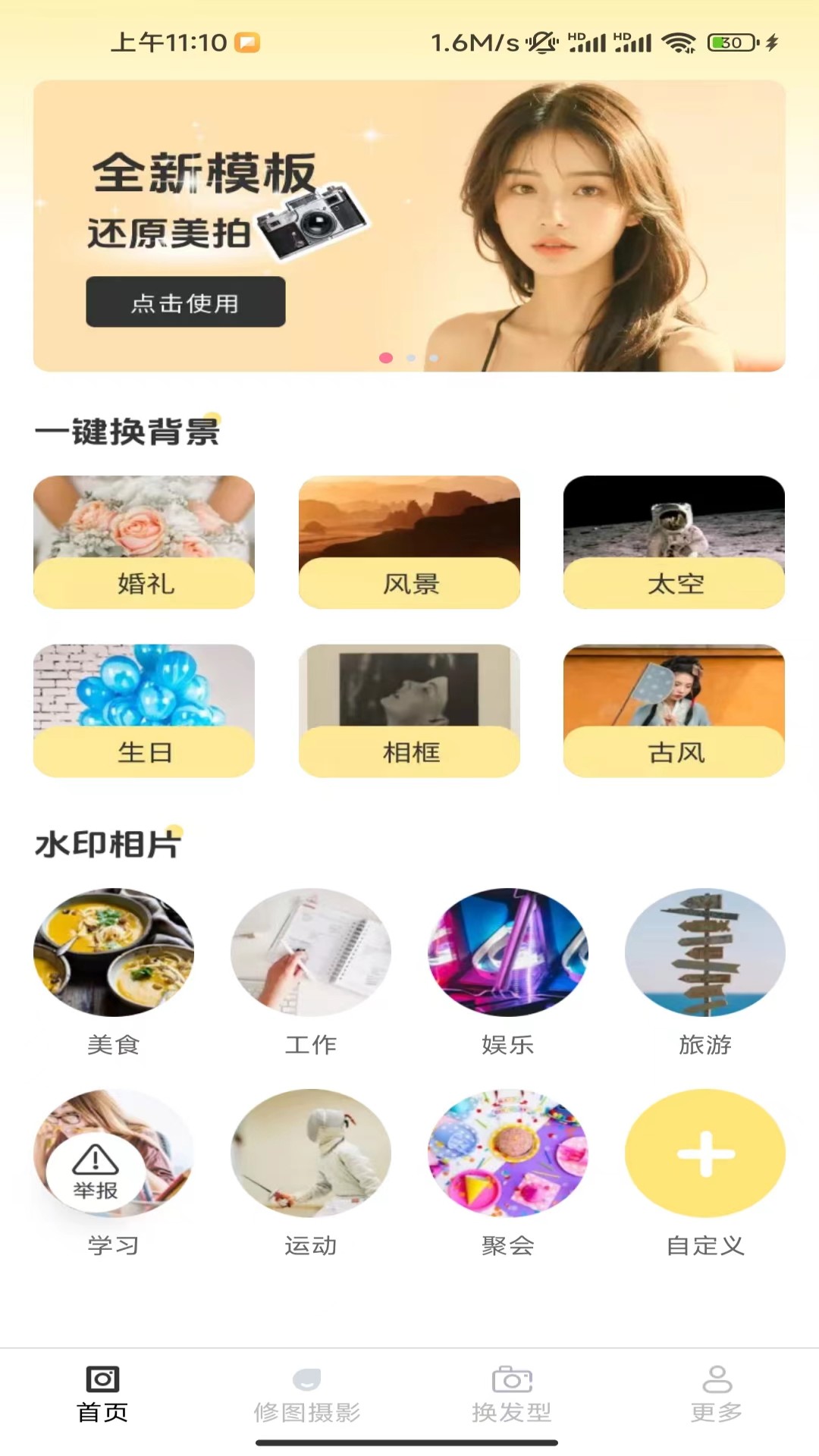Viewport: 819px width, 1456px height.
Task: Select the 工作 watermark category
Action: (311, 952)
